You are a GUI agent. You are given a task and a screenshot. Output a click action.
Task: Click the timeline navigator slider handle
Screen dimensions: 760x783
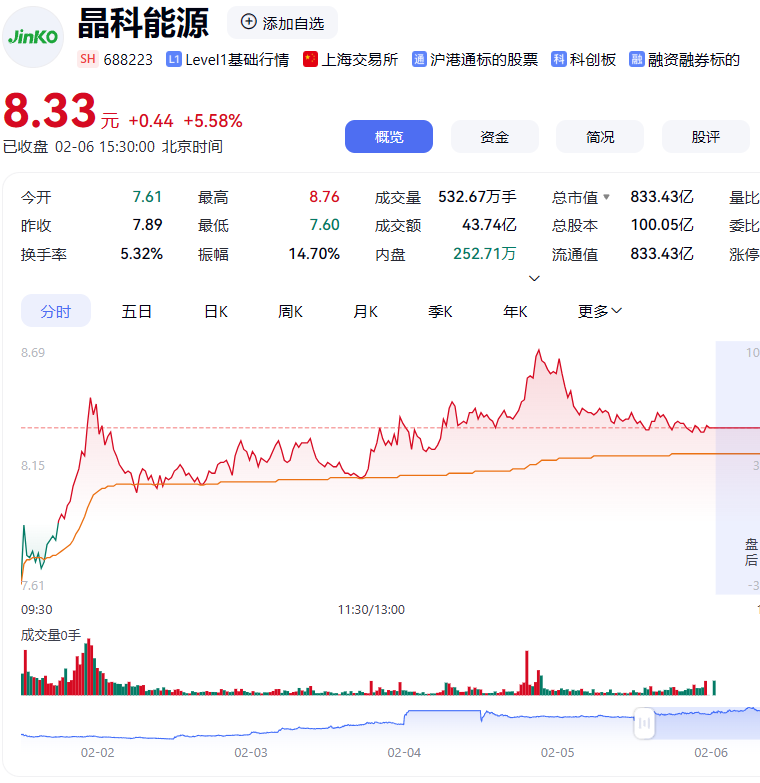[x=644, y=722]
